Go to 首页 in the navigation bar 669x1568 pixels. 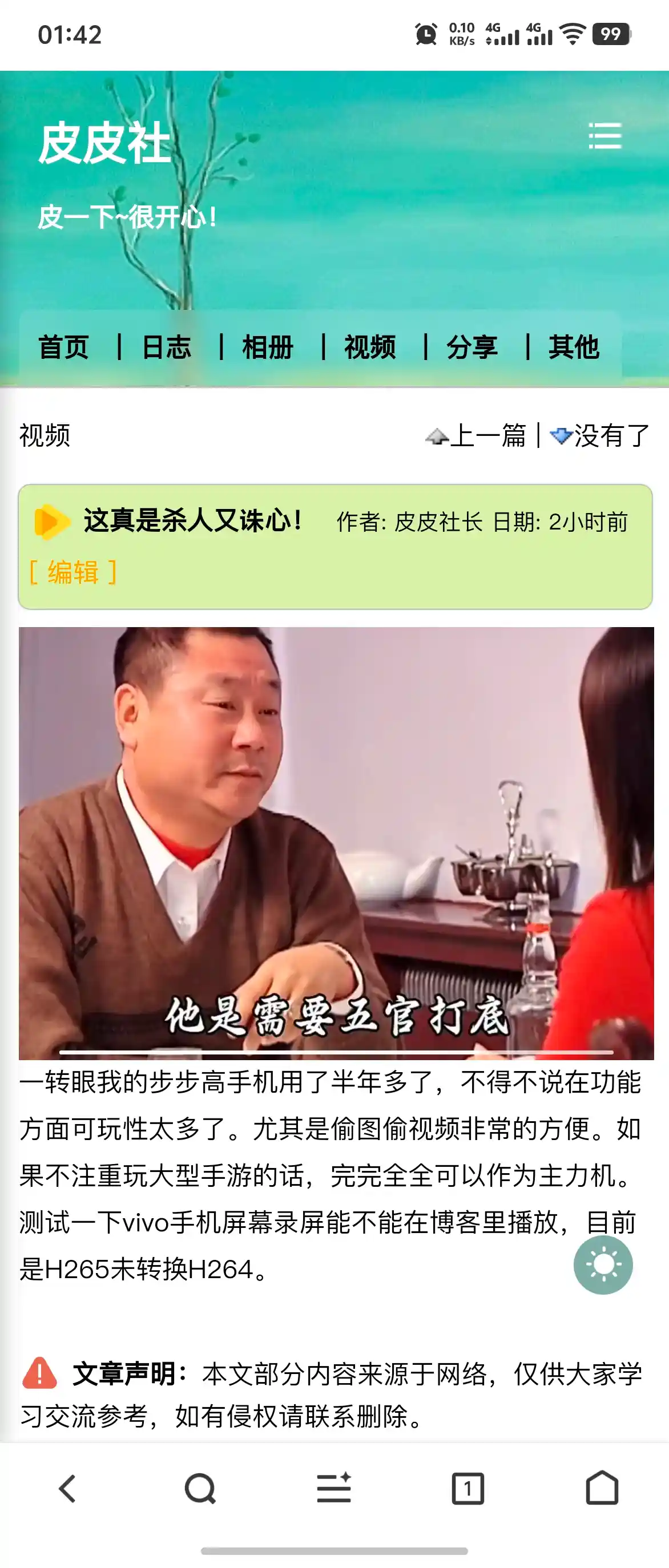pos(64,347)
